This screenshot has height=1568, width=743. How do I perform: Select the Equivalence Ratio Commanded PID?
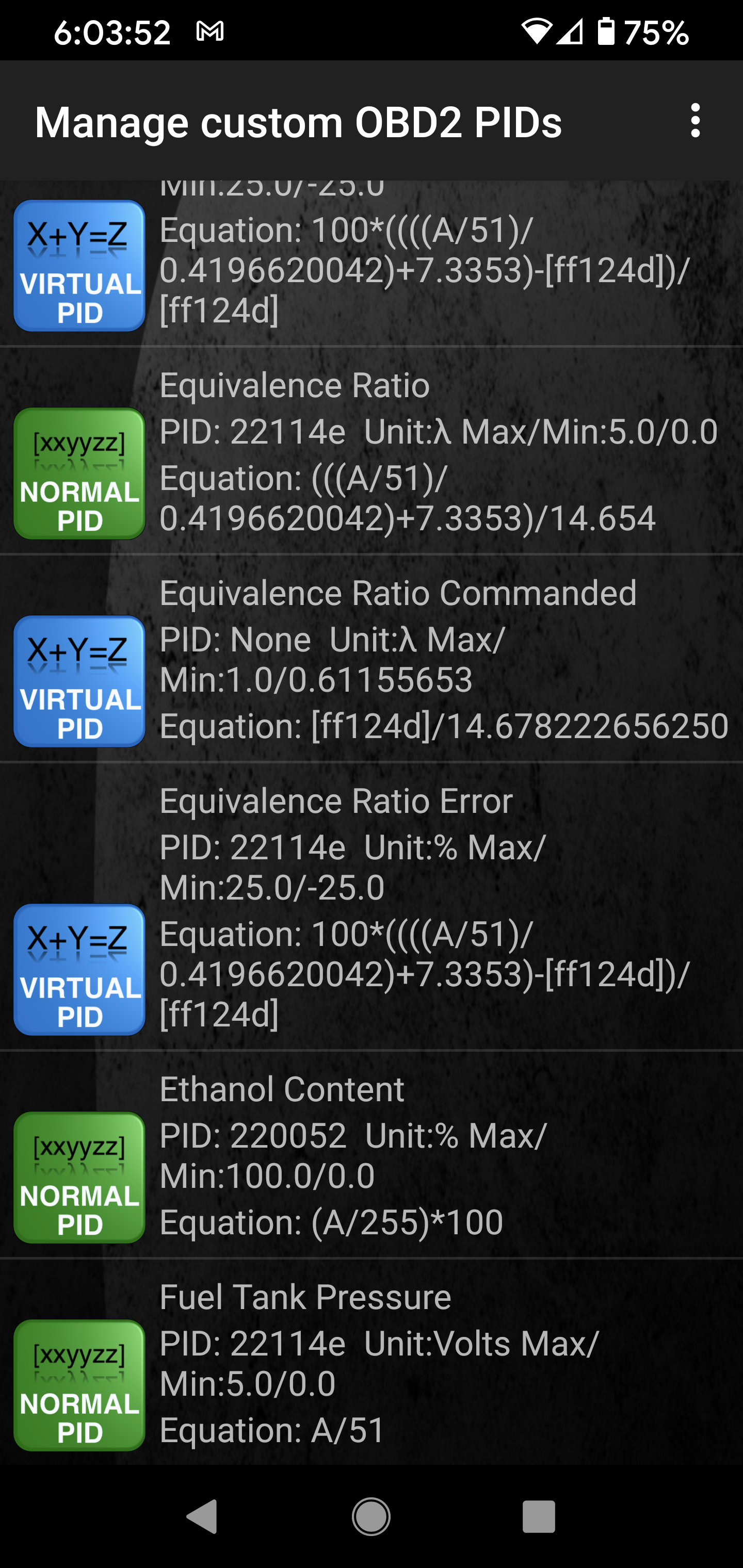(x=372, y=659)
